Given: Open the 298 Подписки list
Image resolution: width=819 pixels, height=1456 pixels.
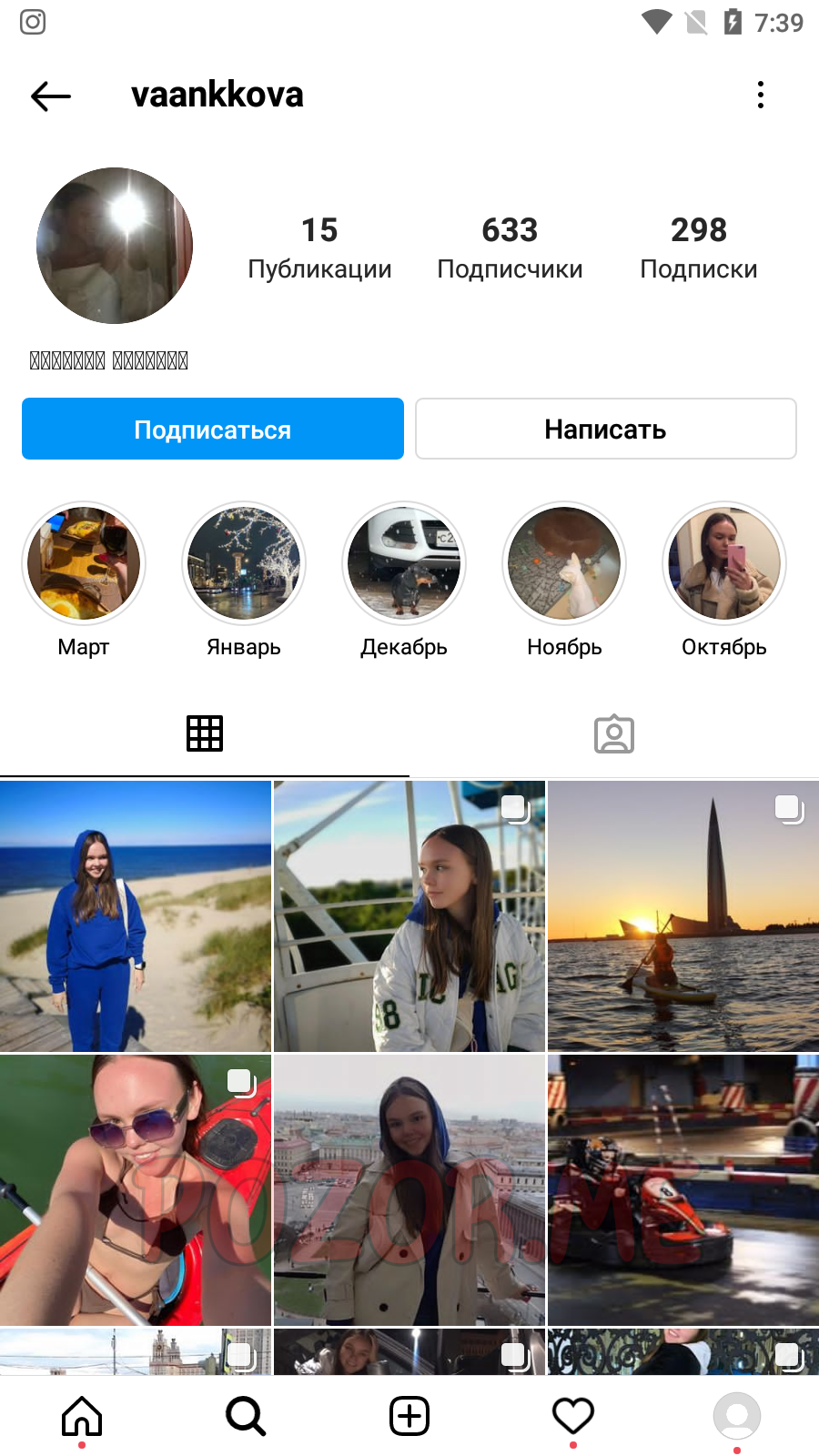Looking at the screenshot, I should 699,248.
